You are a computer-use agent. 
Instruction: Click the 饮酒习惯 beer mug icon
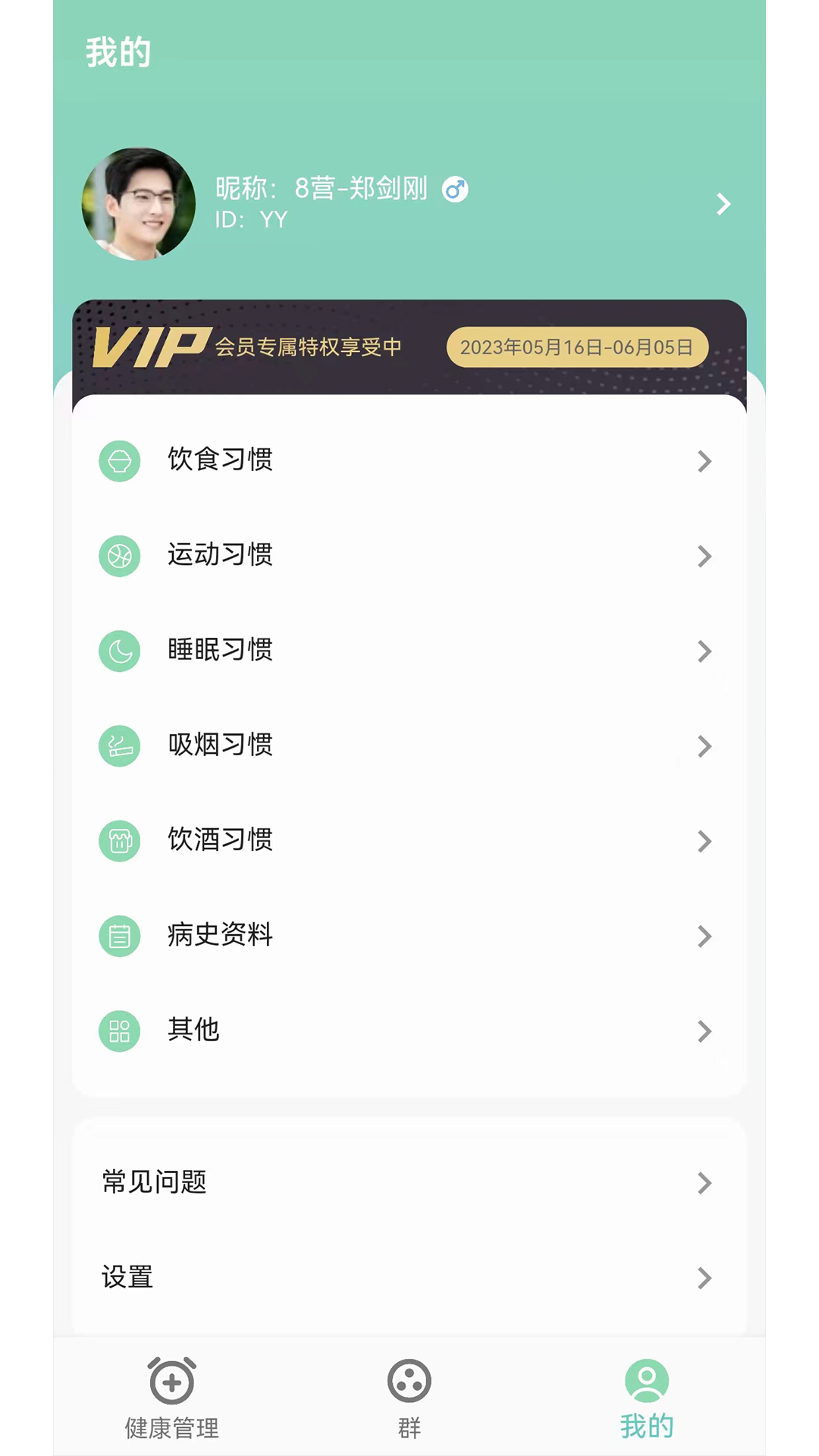point(120,841)
